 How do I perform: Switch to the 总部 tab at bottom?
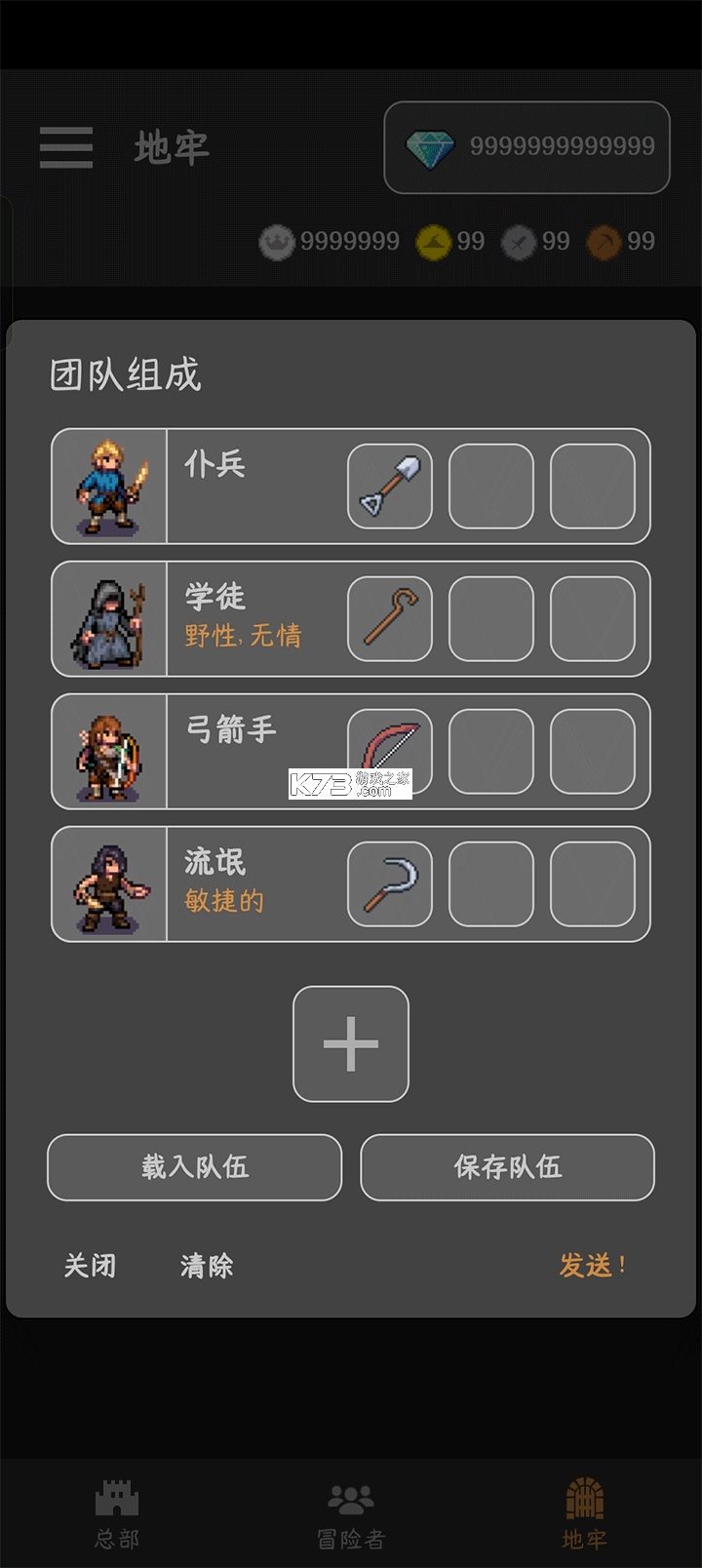point(117,1509)
